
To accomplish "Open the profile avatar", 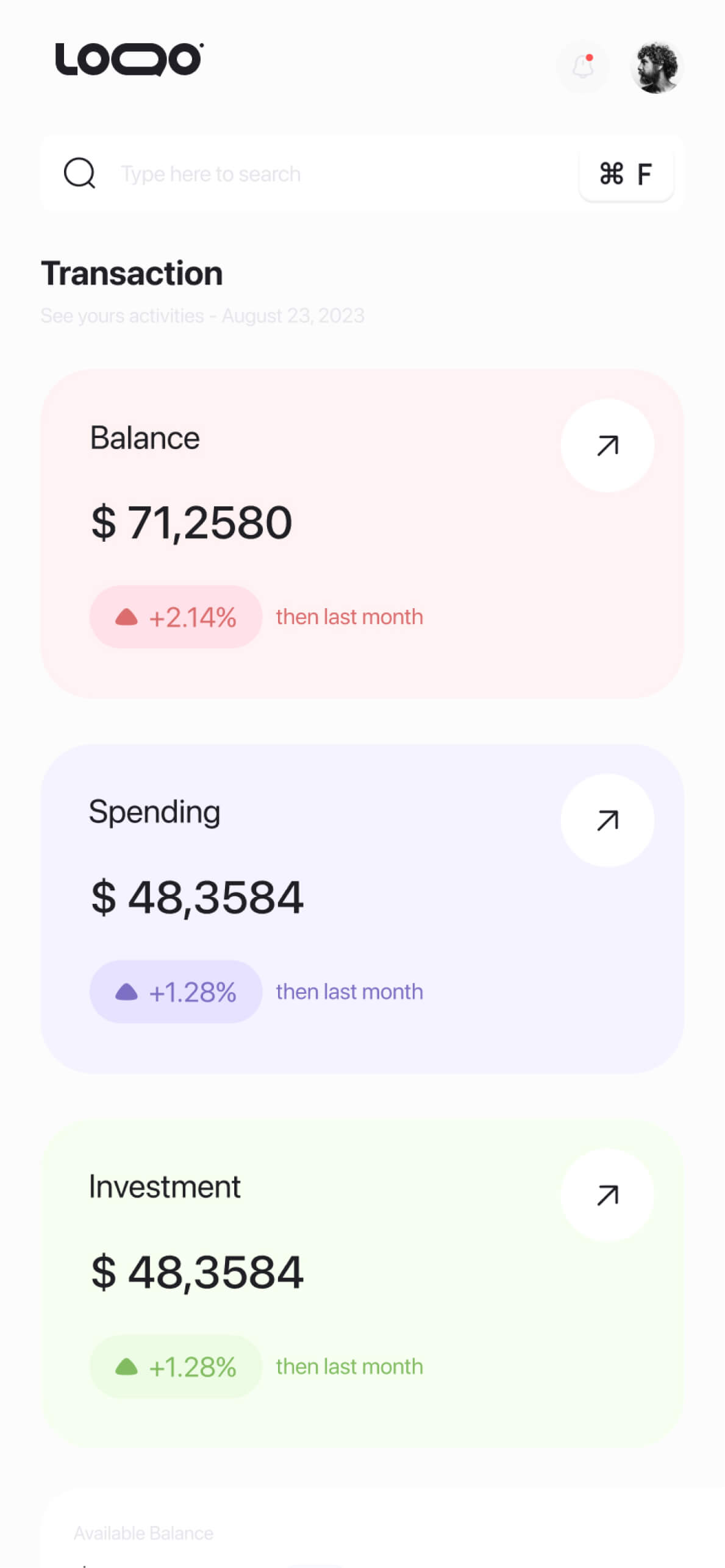I will 656,67.
